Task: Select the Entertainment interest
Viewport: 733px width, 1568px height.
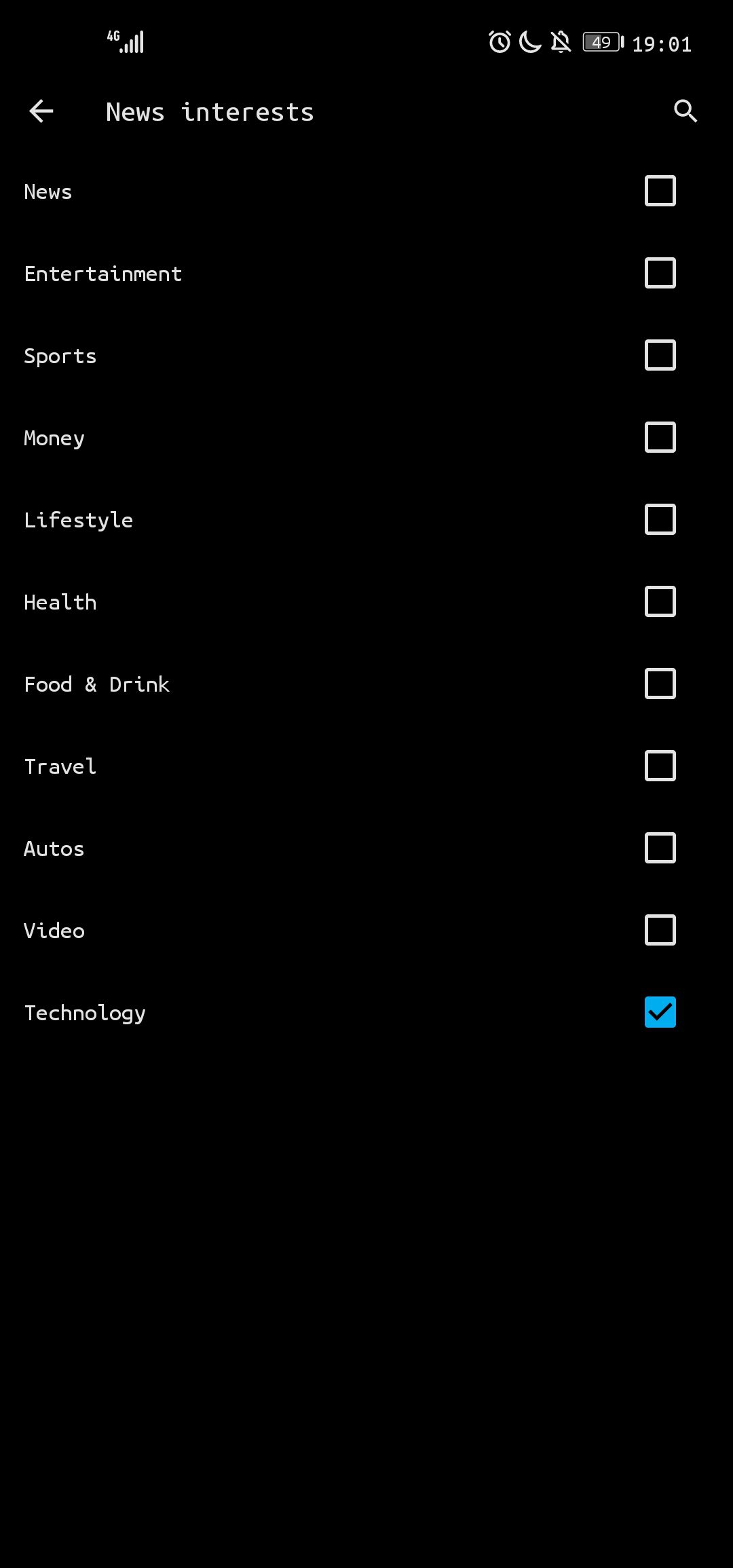Action: [660, 274]
